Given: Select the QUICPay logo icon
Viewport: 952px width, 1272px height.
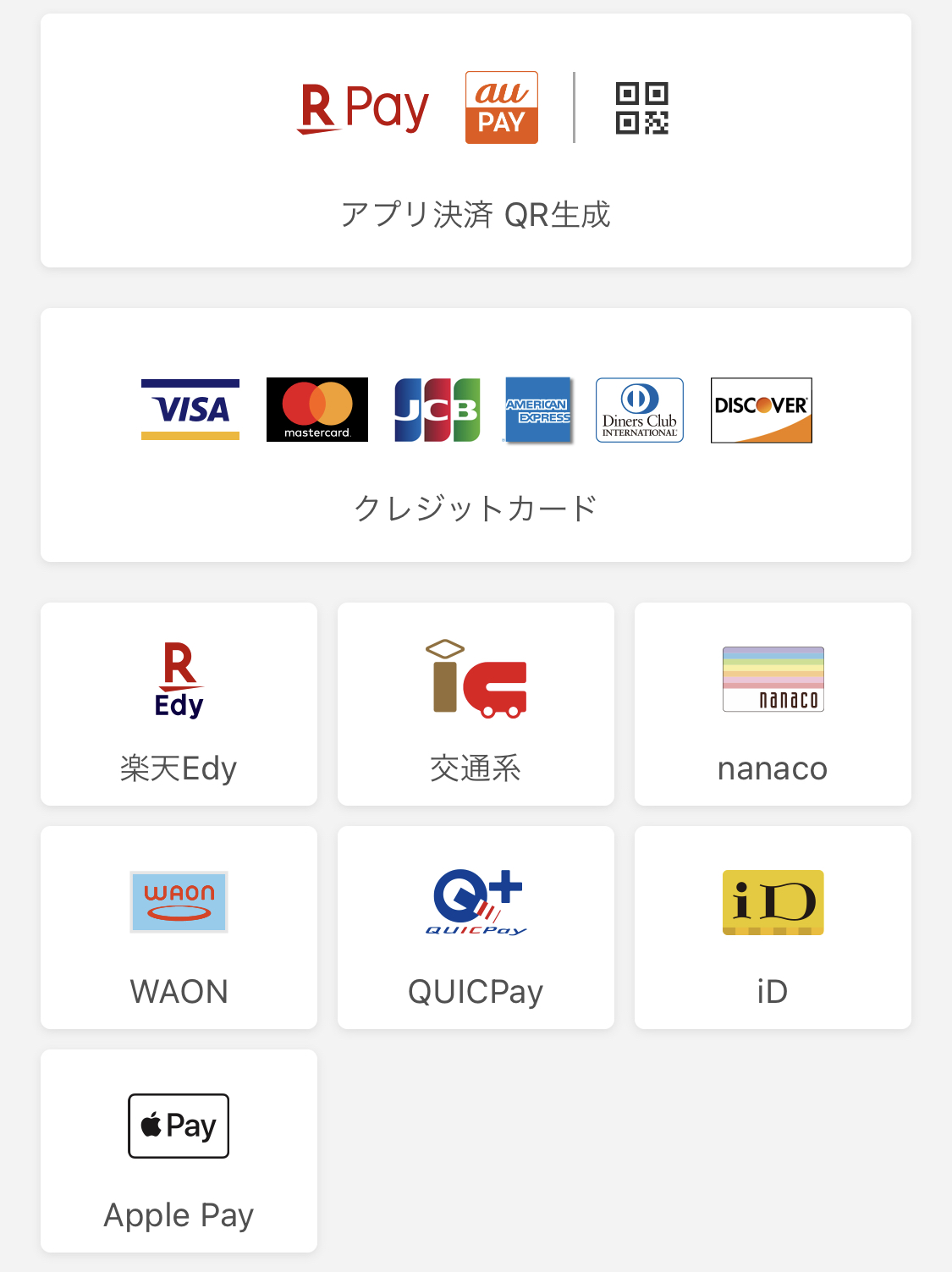Looking at the screenshot, I should [x=476, y=901].
